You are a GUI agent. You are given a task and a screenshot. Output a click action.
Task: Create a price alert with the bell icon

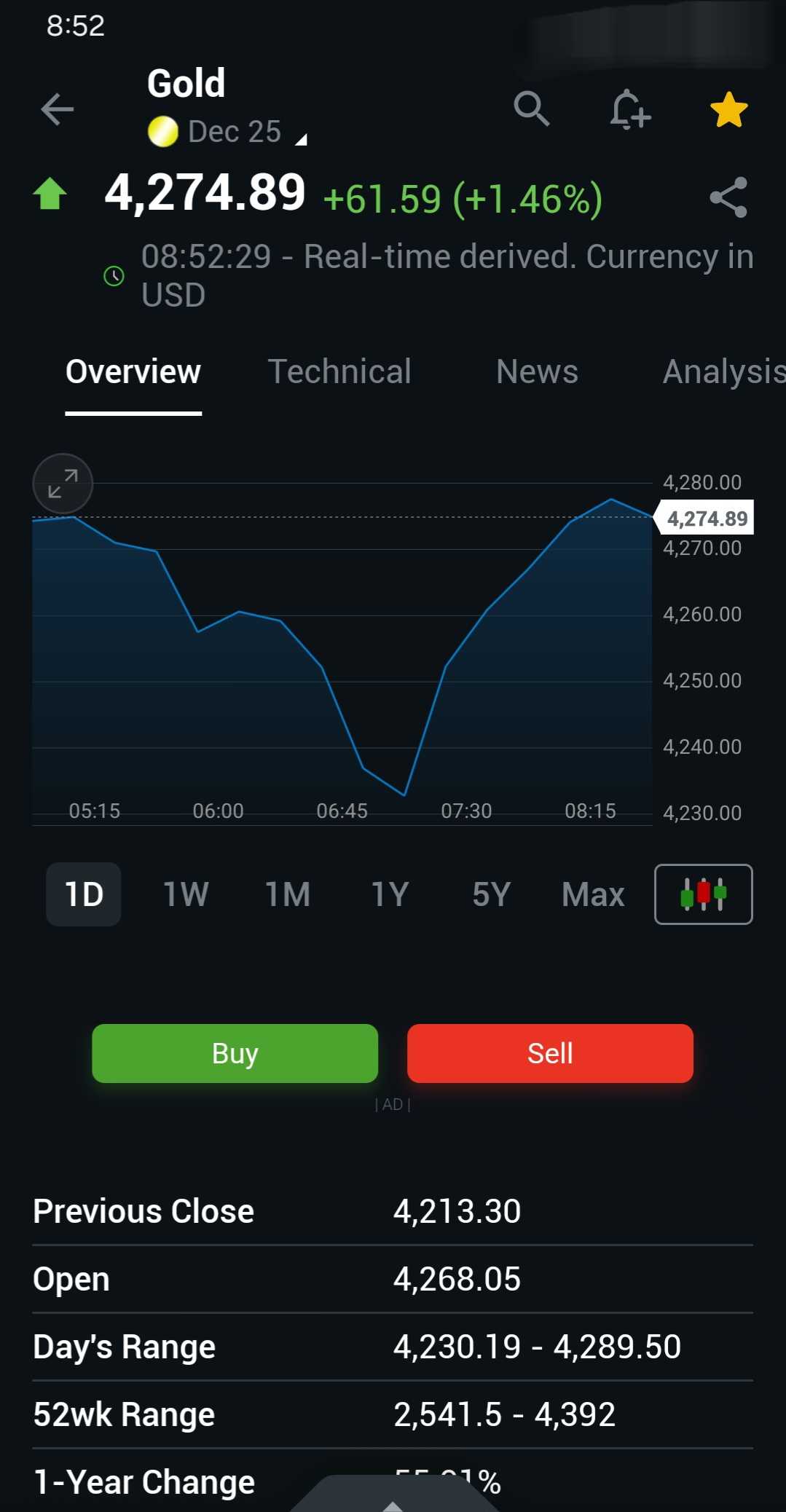(629, 110)
